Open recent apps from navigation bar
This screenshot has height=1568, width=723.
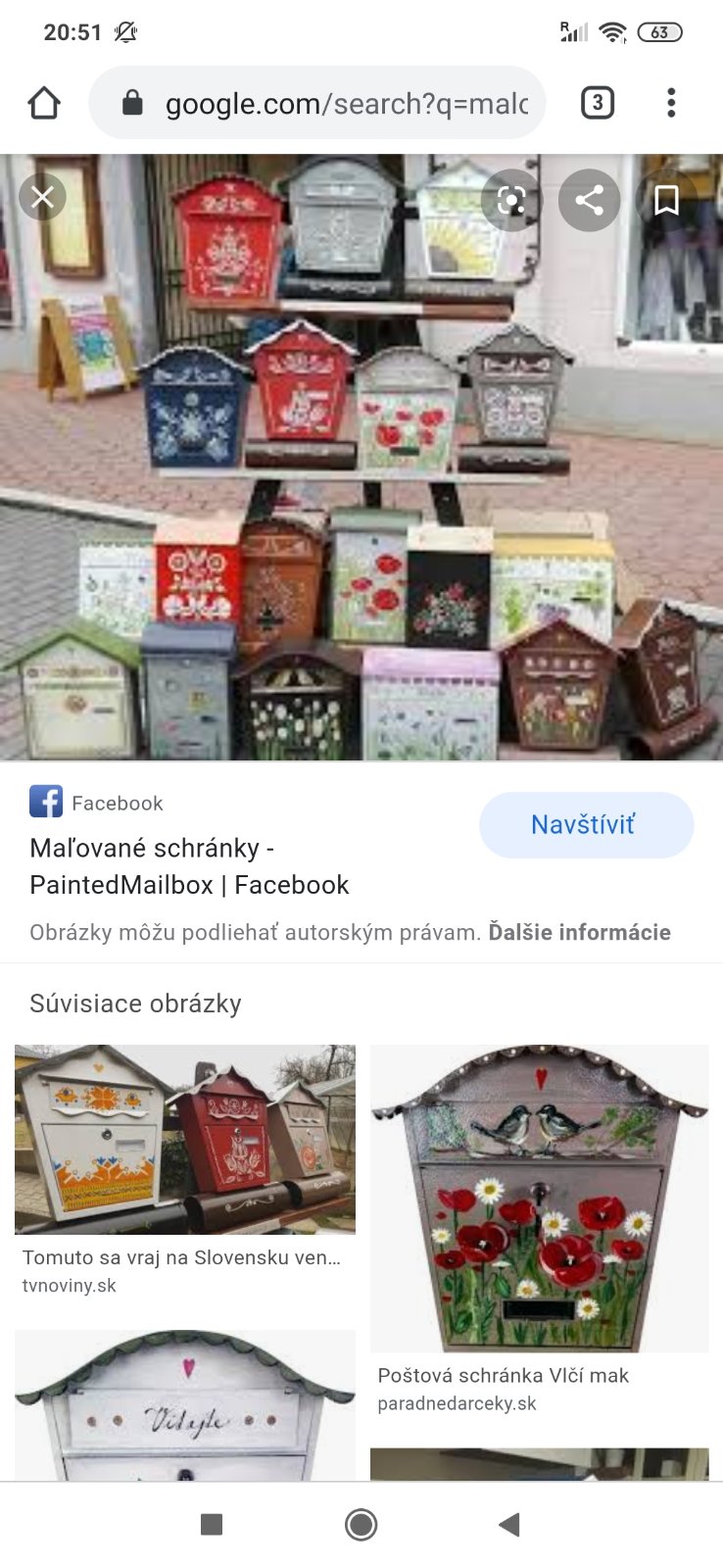[212, 1524]
